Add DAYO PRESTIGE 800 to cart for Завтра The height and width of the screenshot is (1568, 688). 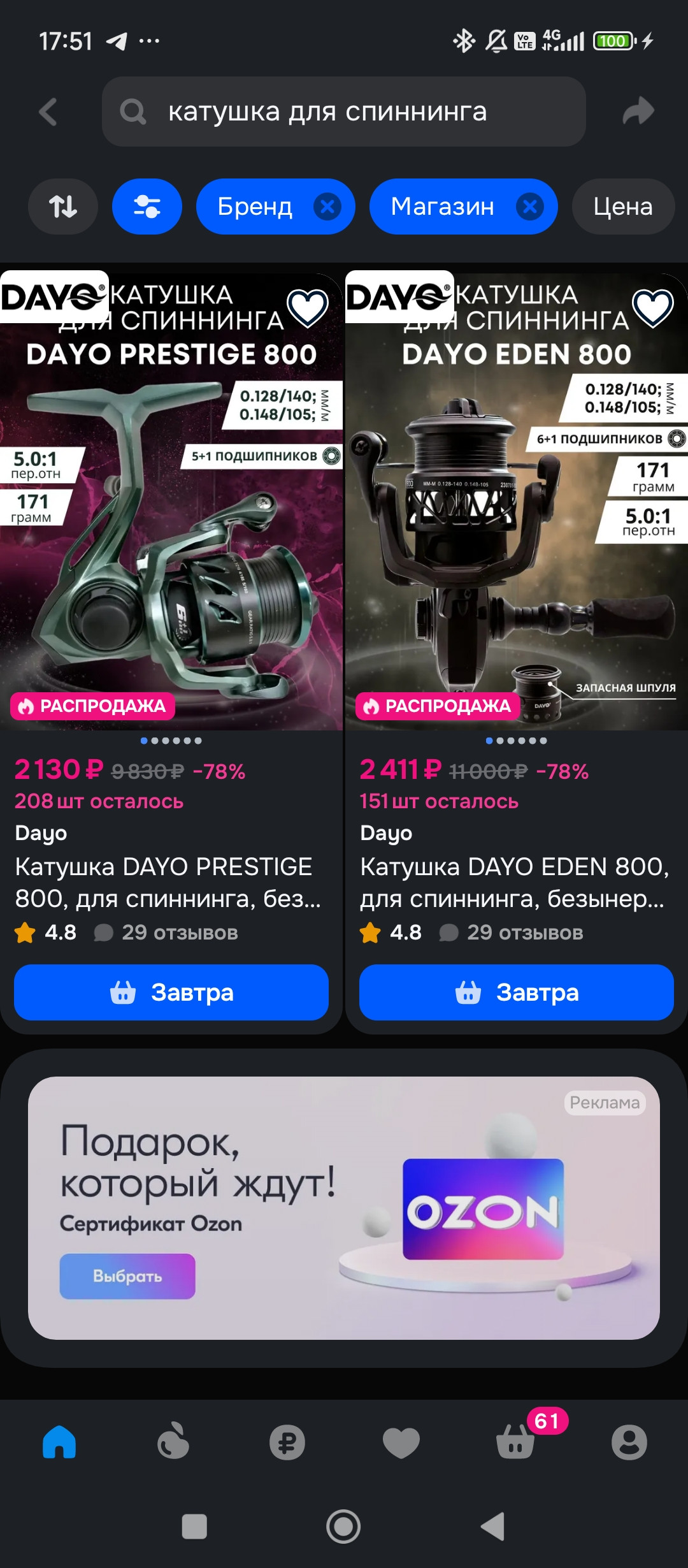[171, 992]
